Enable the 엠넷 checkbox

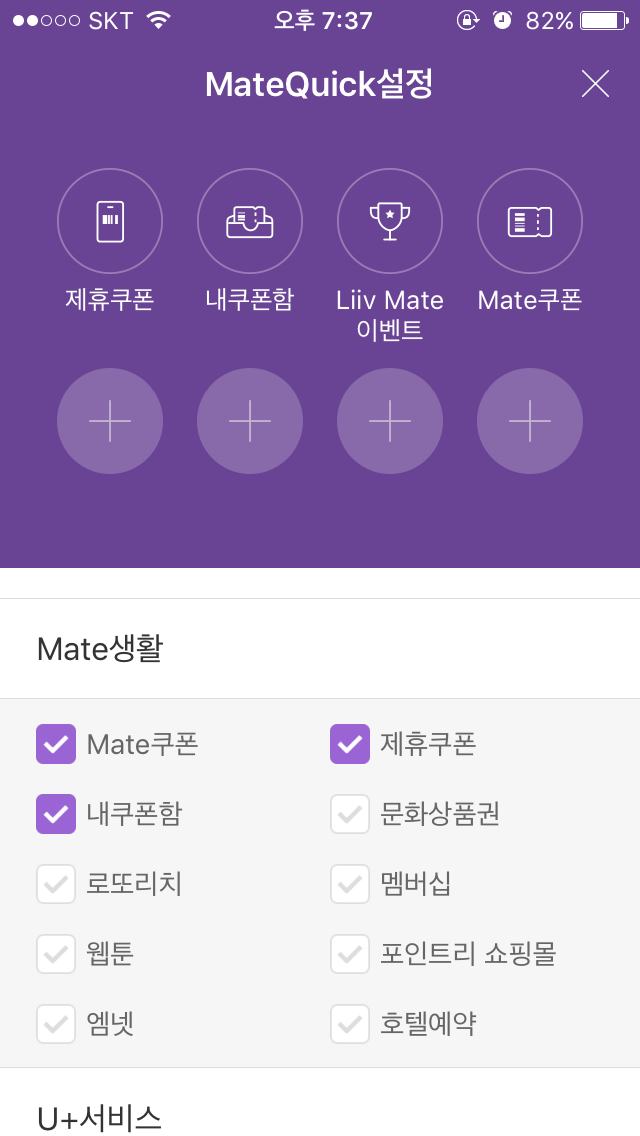click(x=56, y=1024)
